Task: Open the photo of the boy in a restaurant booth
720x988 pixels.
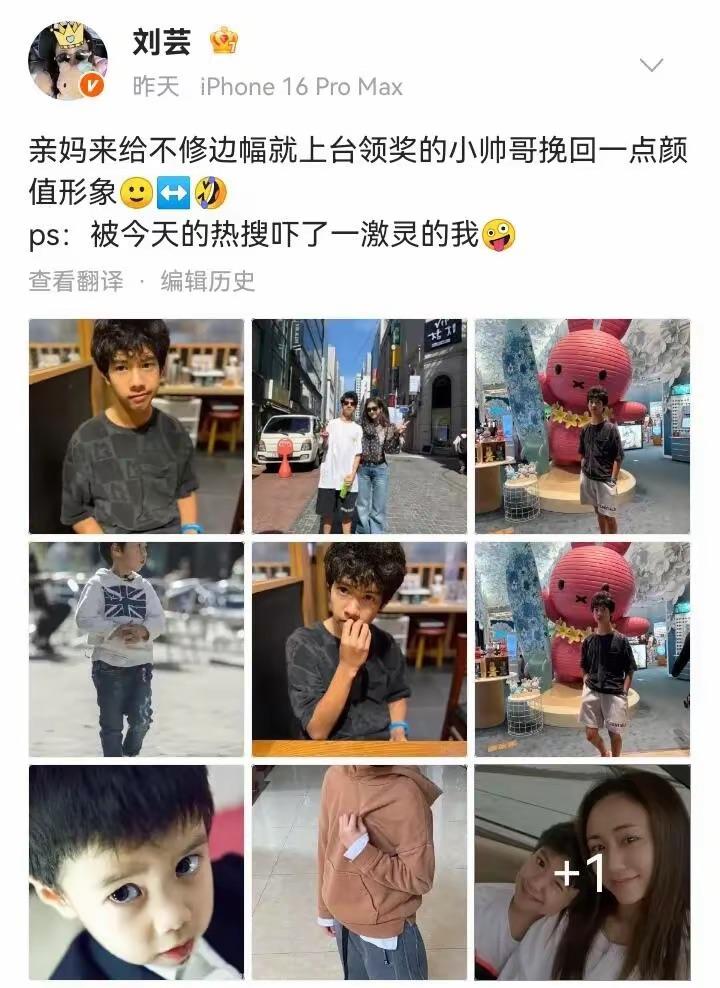Action: click(x=136, y=426)
